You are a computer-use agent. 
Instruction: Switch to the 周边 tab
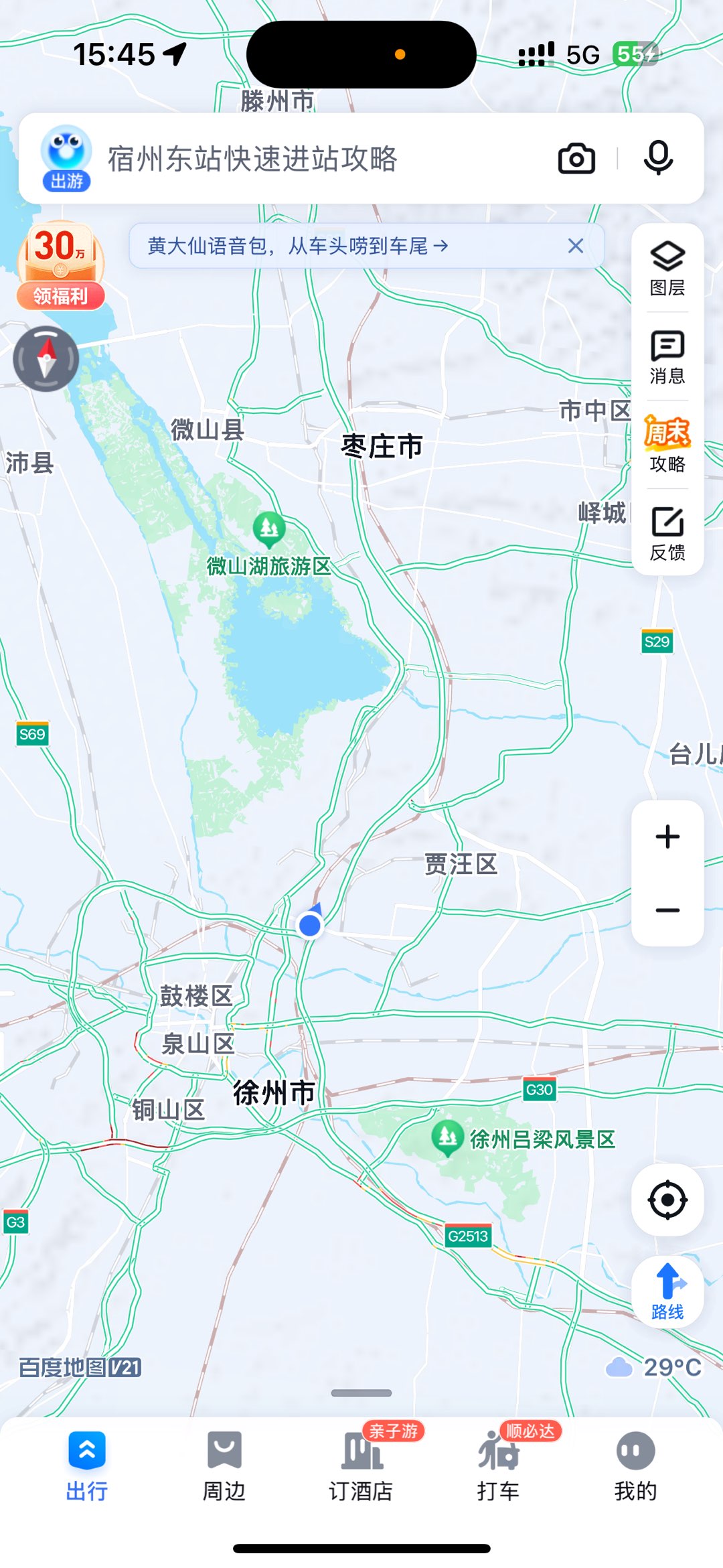pyautogui.click(x=224, y=1466)
